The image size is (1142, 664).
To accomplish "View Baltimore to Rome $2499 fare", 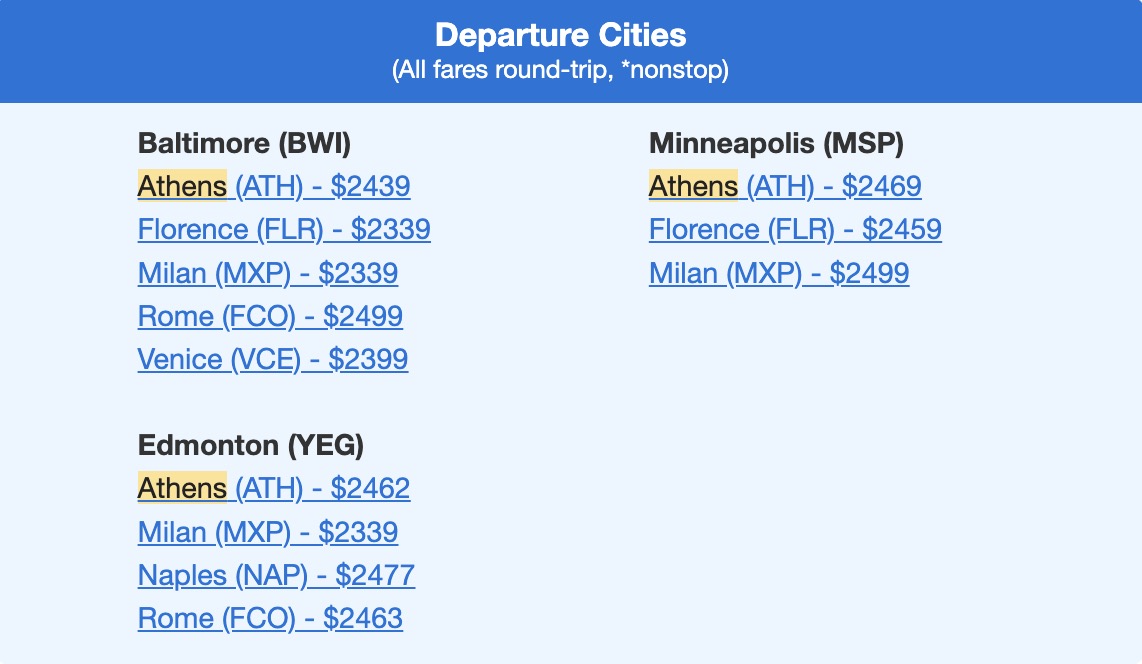I will [x=270, y=316].
